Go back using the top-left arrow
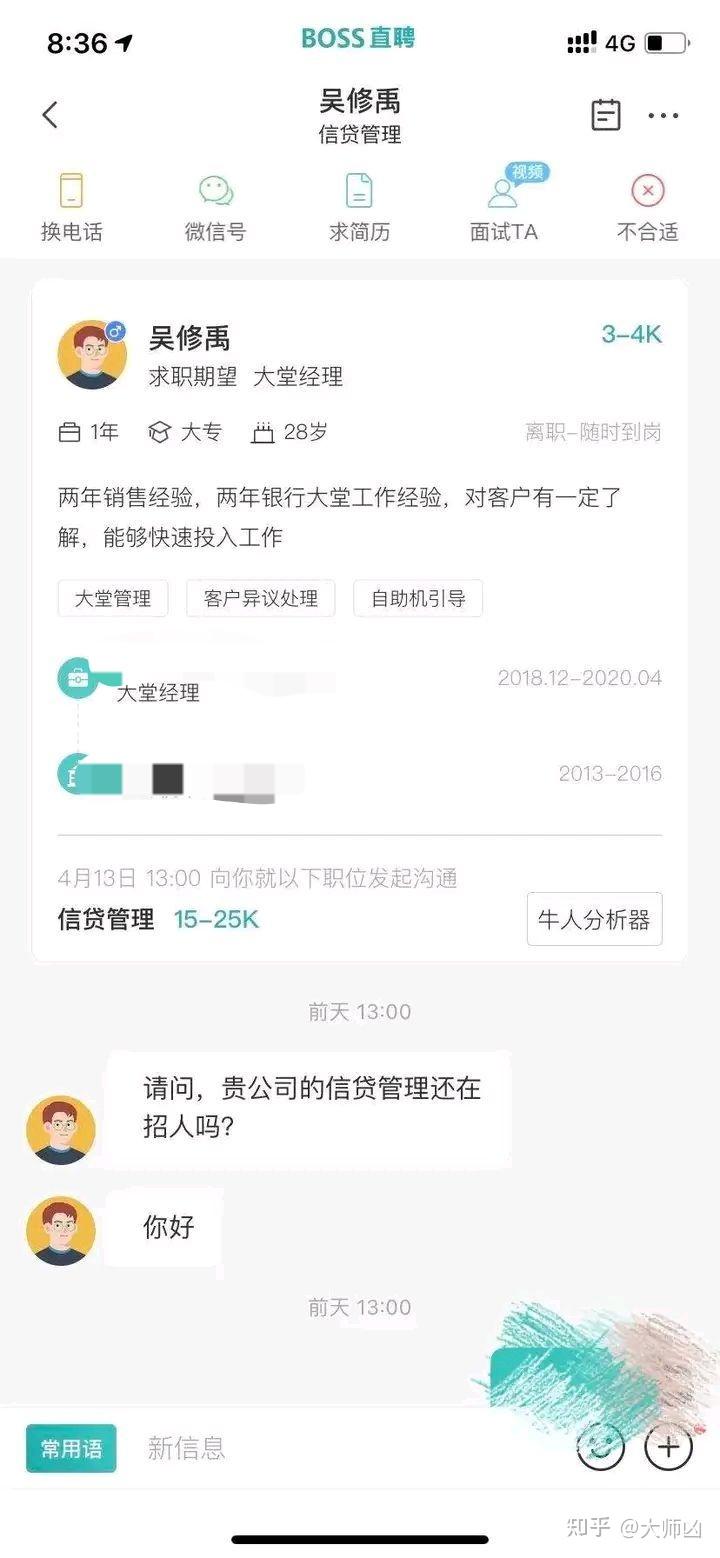 (x=50, y=115)
